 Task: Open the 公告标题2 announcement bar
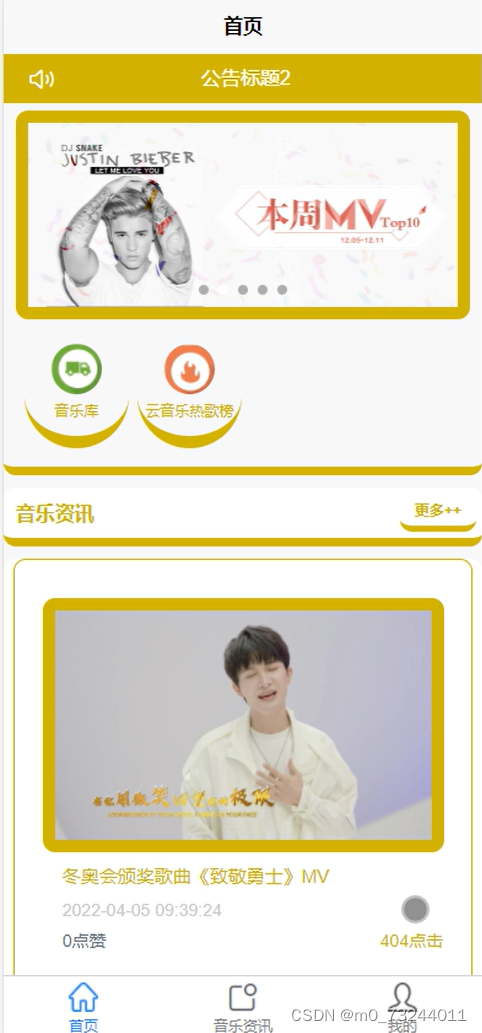tap(242, 79)
